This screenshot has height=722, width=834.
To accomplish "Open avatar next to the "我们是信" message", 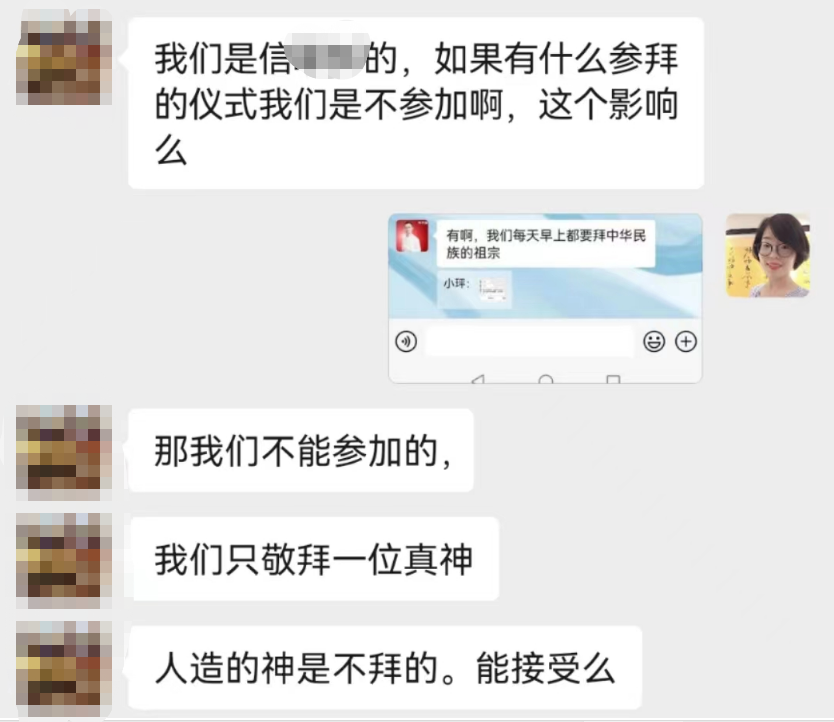I will 63,57.
